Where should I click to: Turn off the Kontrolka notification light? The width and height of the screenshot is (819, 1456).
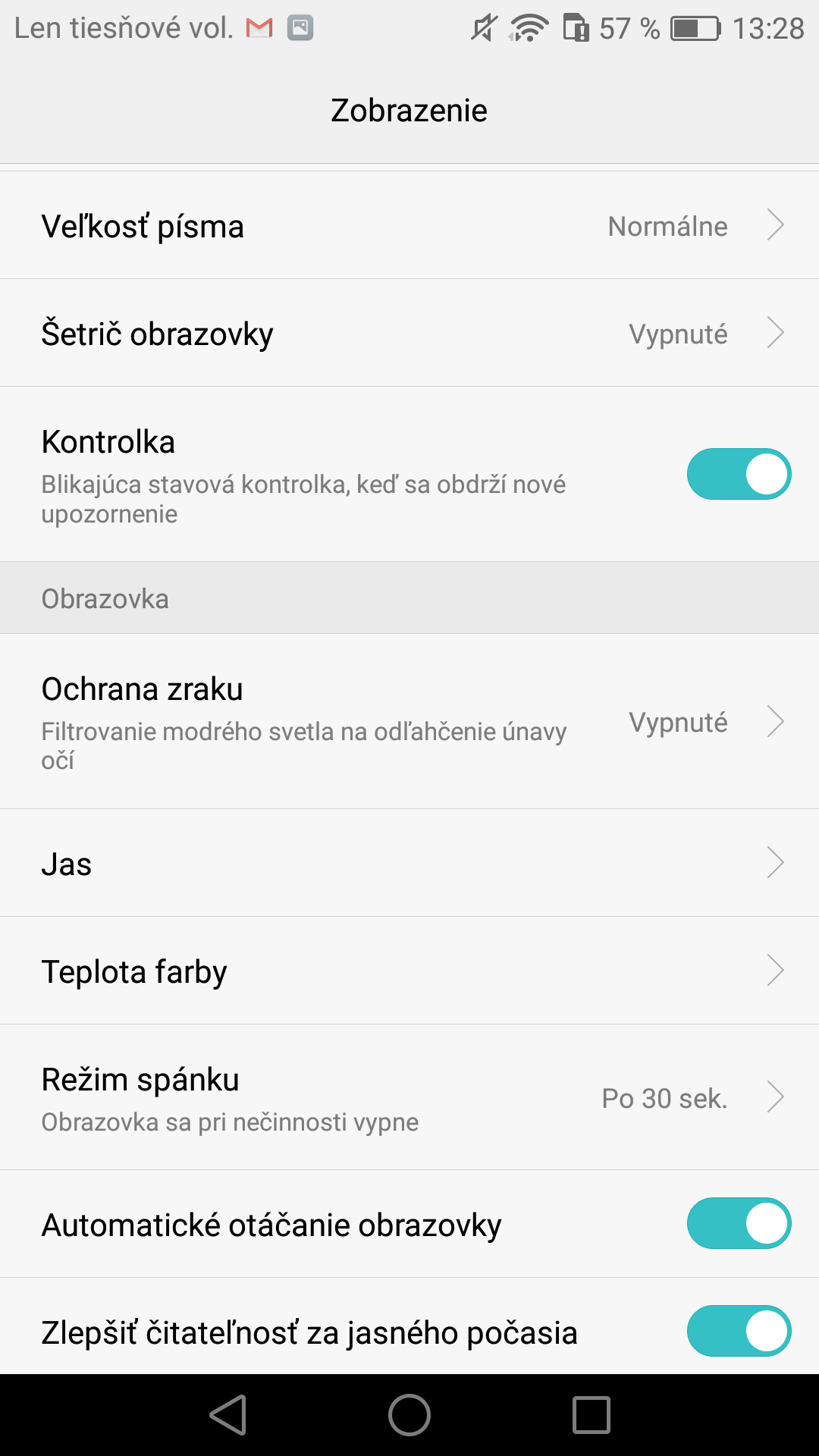pos(739,474)
